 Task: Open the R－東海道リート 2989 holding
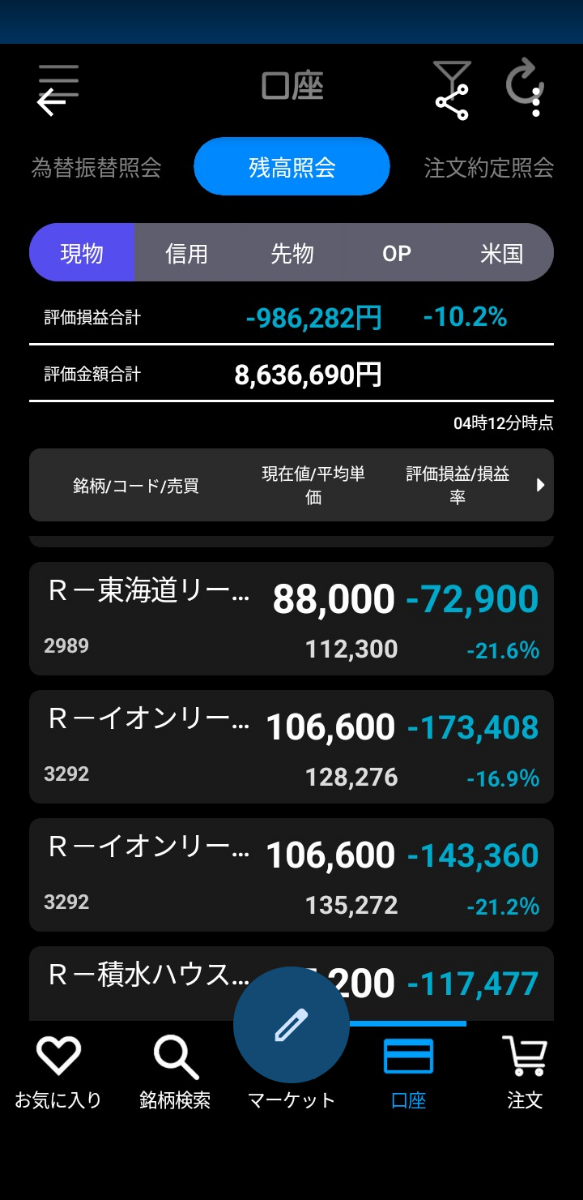pos(291,619)
